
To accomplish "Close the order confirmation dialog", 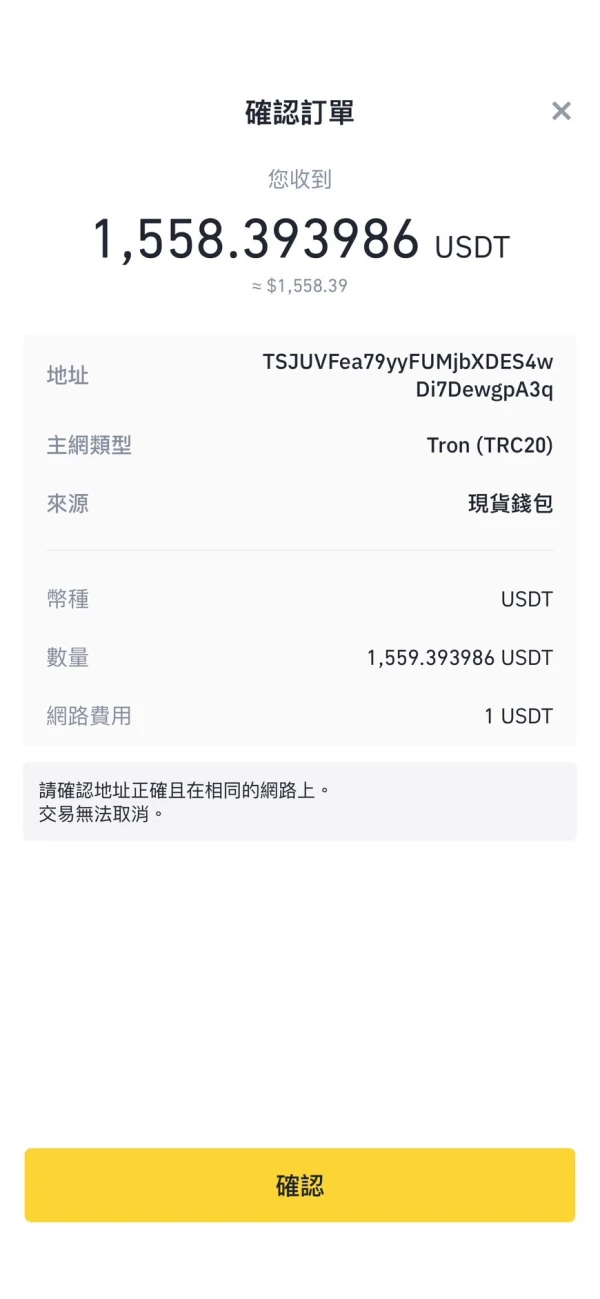I will pyautogui.click(x=561, y=111).
